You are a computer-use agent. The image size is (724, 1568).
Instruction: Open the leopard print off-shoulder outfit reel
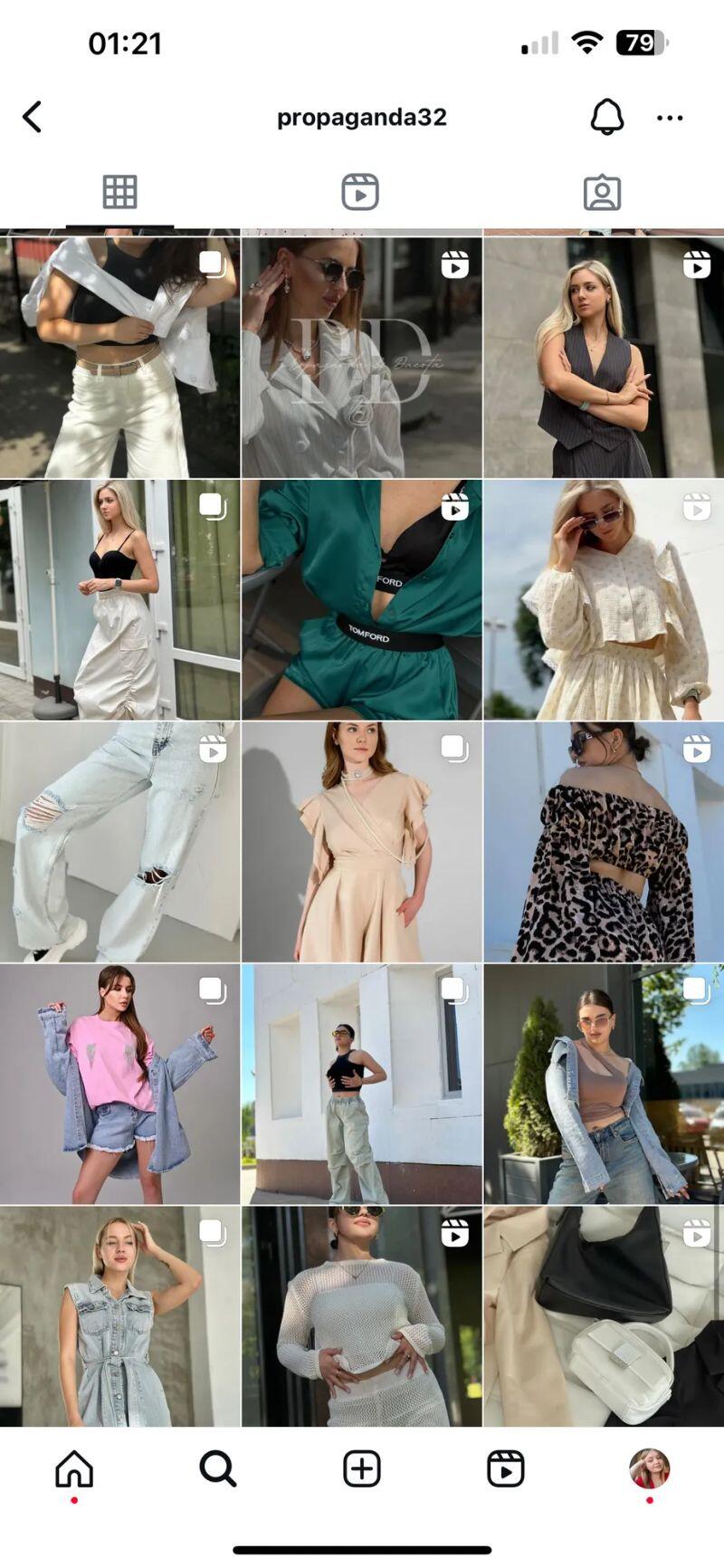604,841
